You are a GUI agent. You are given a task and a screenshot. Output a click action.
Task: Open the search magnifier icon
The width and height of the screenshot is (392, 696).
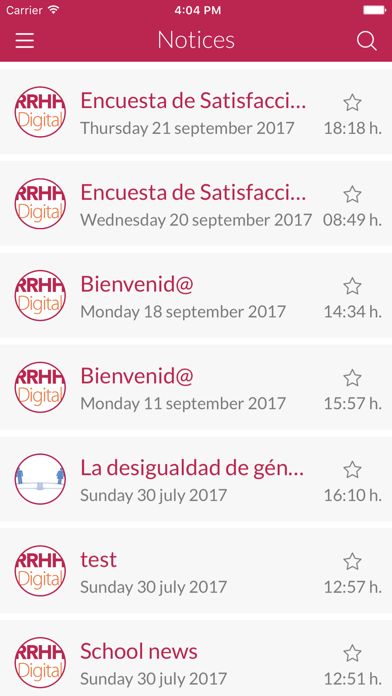(x=367, y=41)
